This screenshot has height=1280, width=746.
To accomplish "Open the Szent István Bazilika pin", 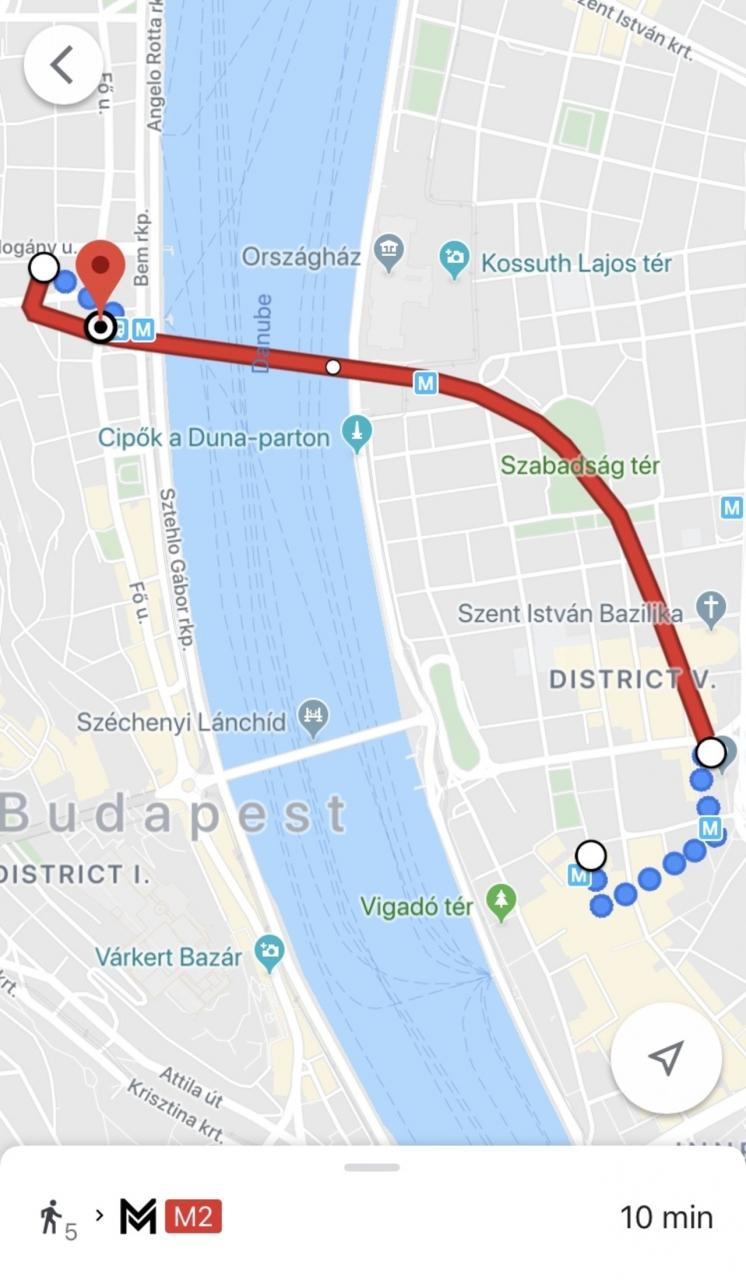I will coord(711,609).
